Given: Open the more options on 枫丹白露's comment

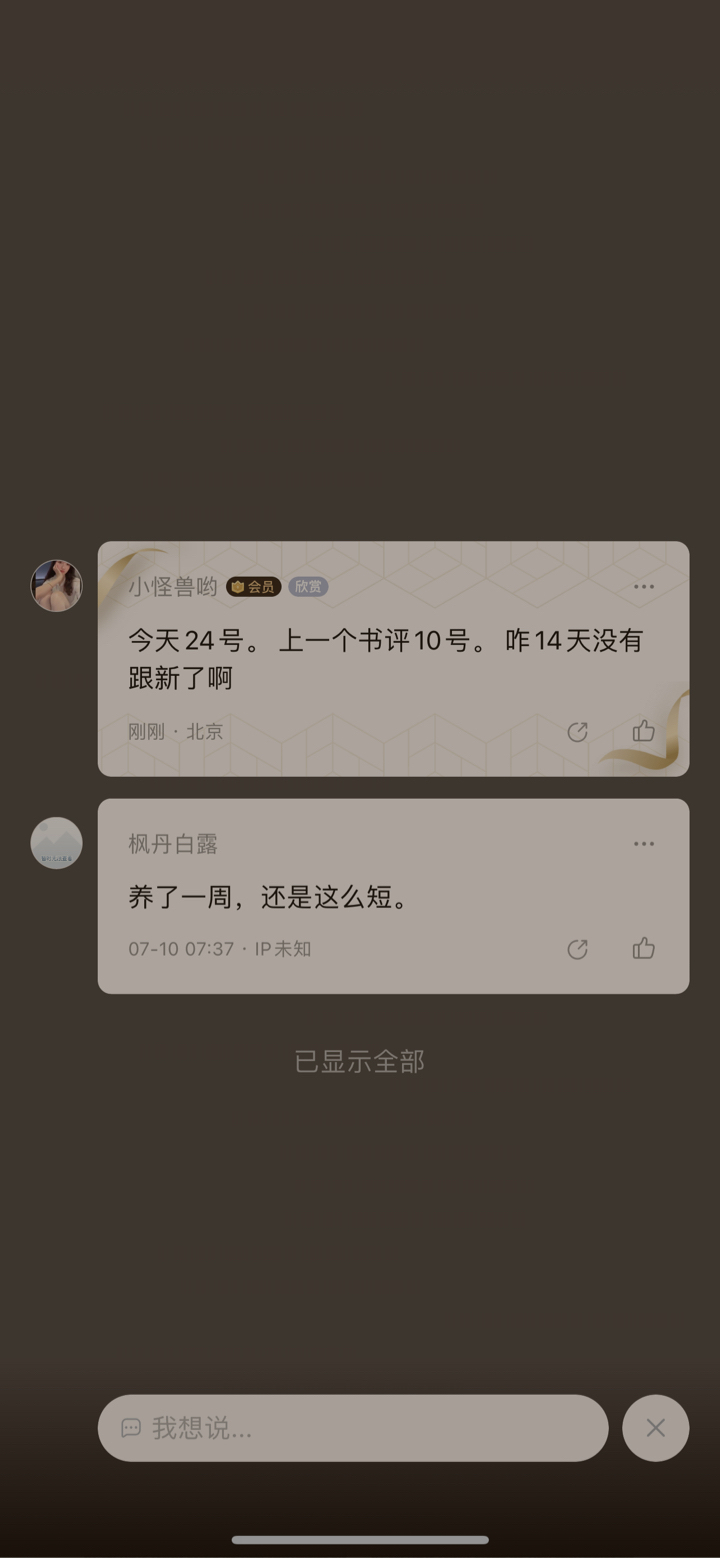Looking at the screenshot, I should point(644,844).
